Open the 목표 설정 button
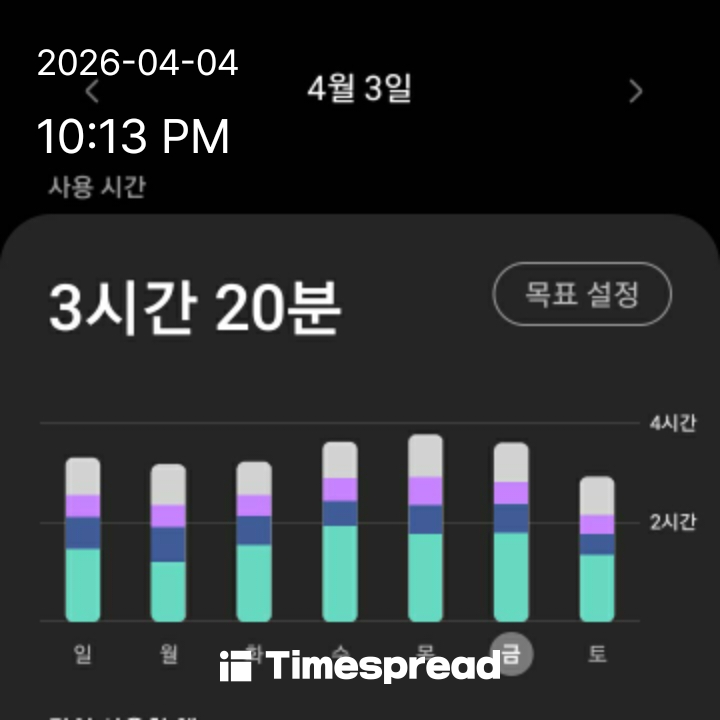Screen dimensions: 720x720 [582, 294]
